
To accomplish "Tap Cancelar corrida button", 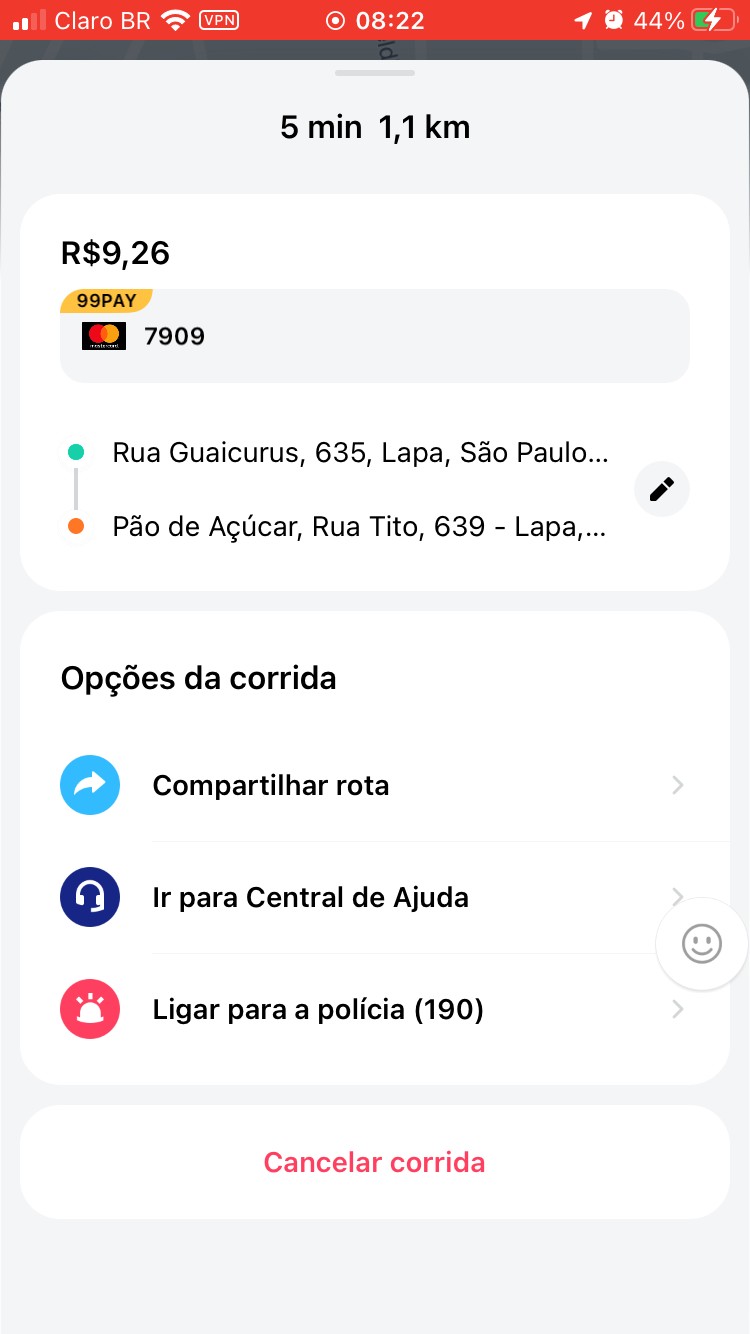I will 374,1163.
